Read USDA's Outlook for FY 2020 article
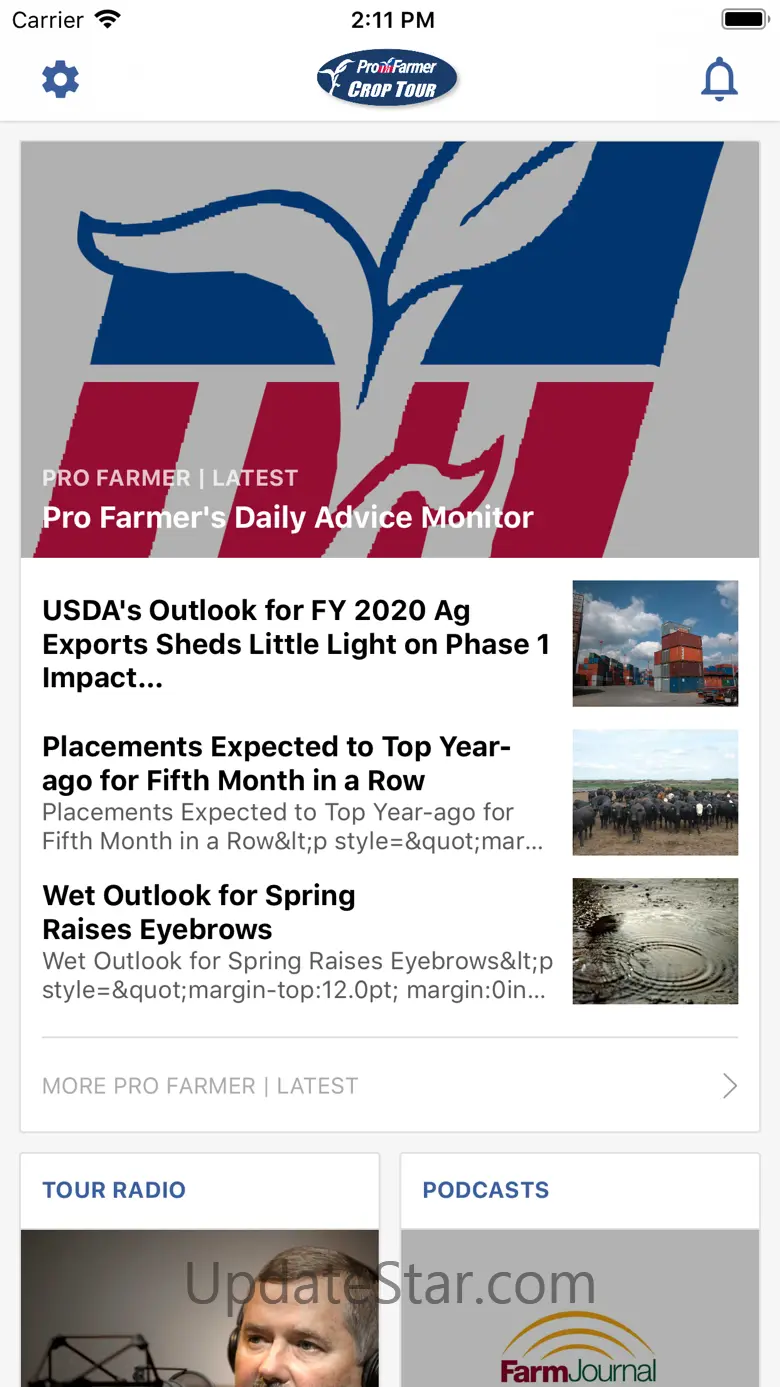The image size is (780, 1387). click(x=296, y=644)
